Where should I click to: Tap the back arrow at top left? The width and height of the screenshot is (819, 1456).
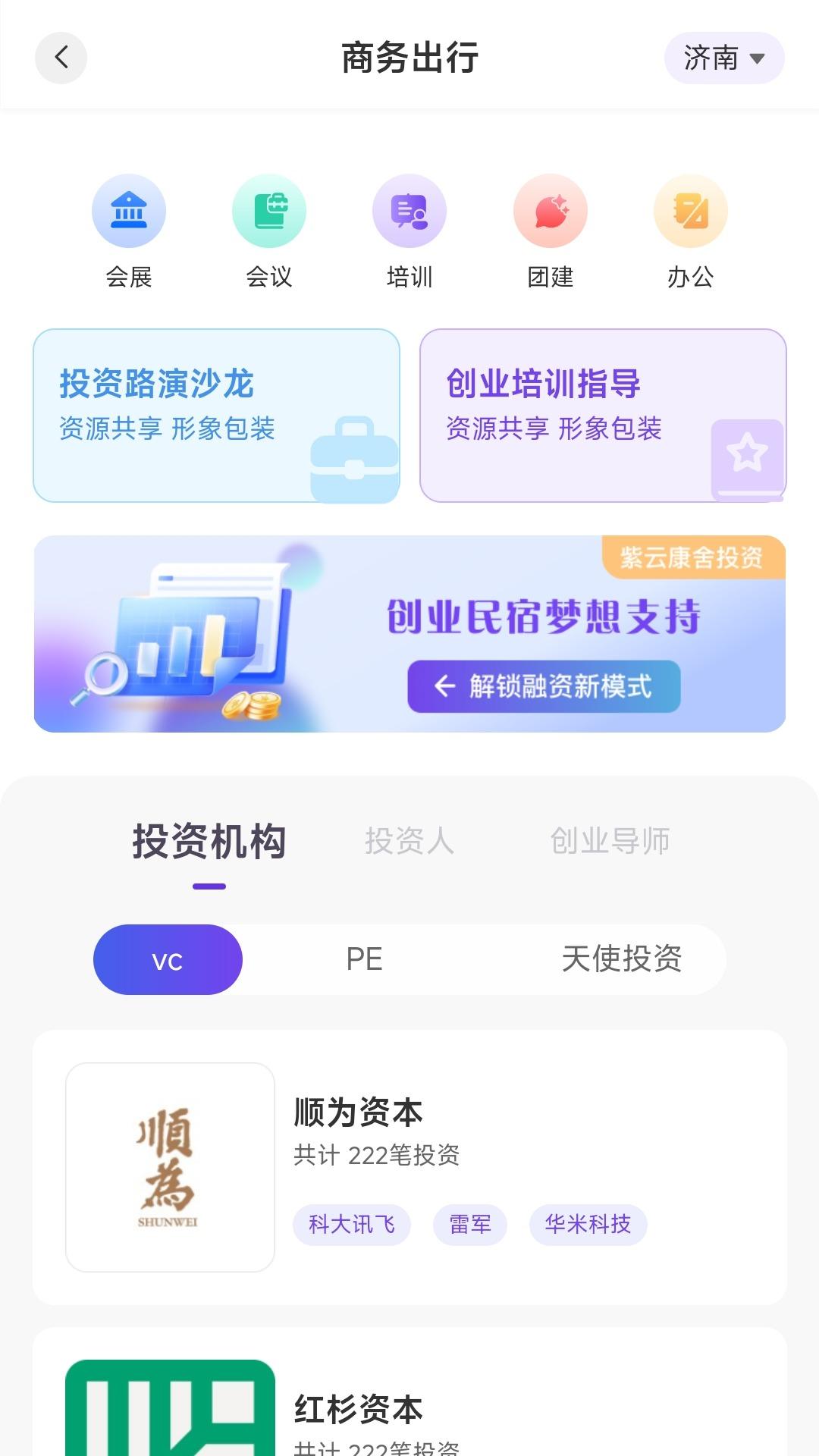coord(61,58)
